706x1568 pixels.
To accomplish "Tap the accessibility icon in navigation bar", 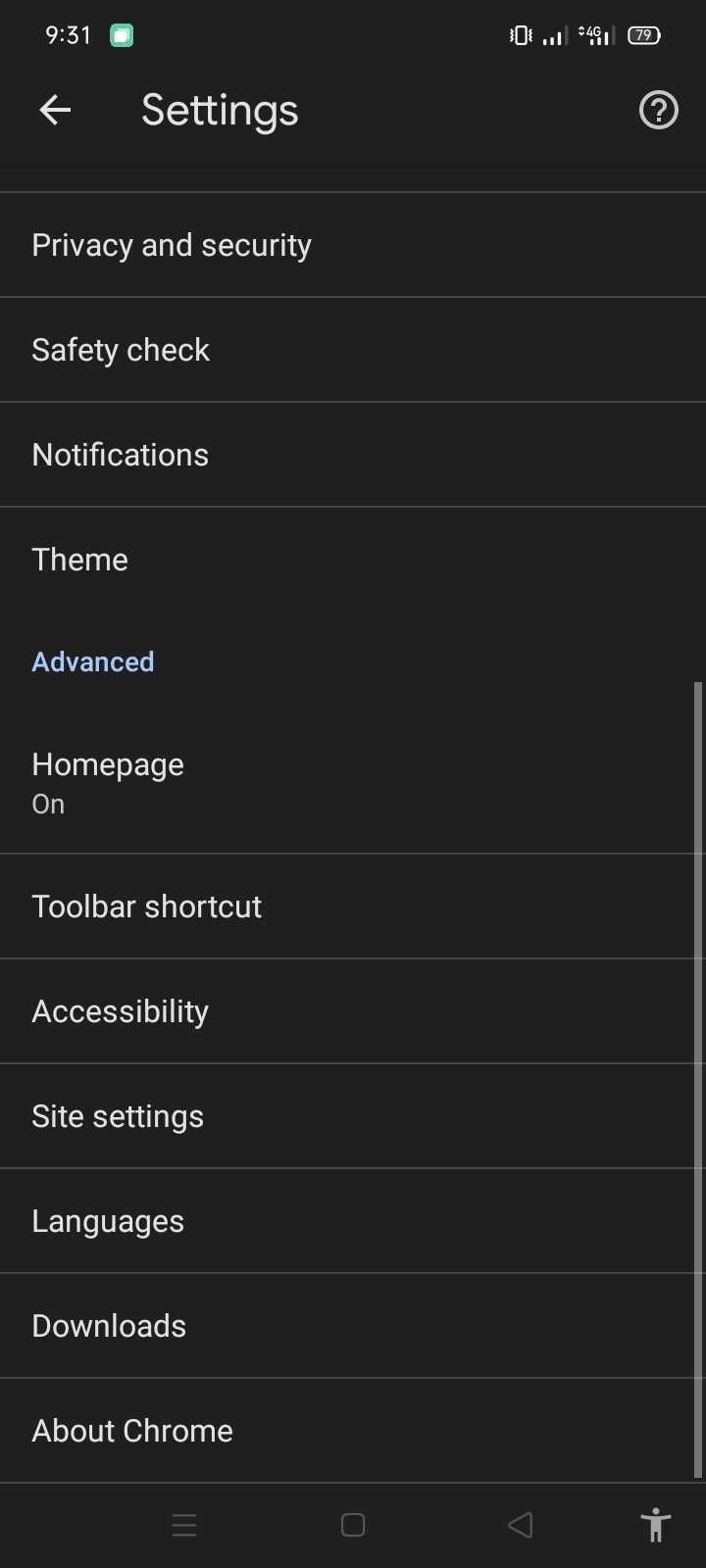I will coord(655,1525).
